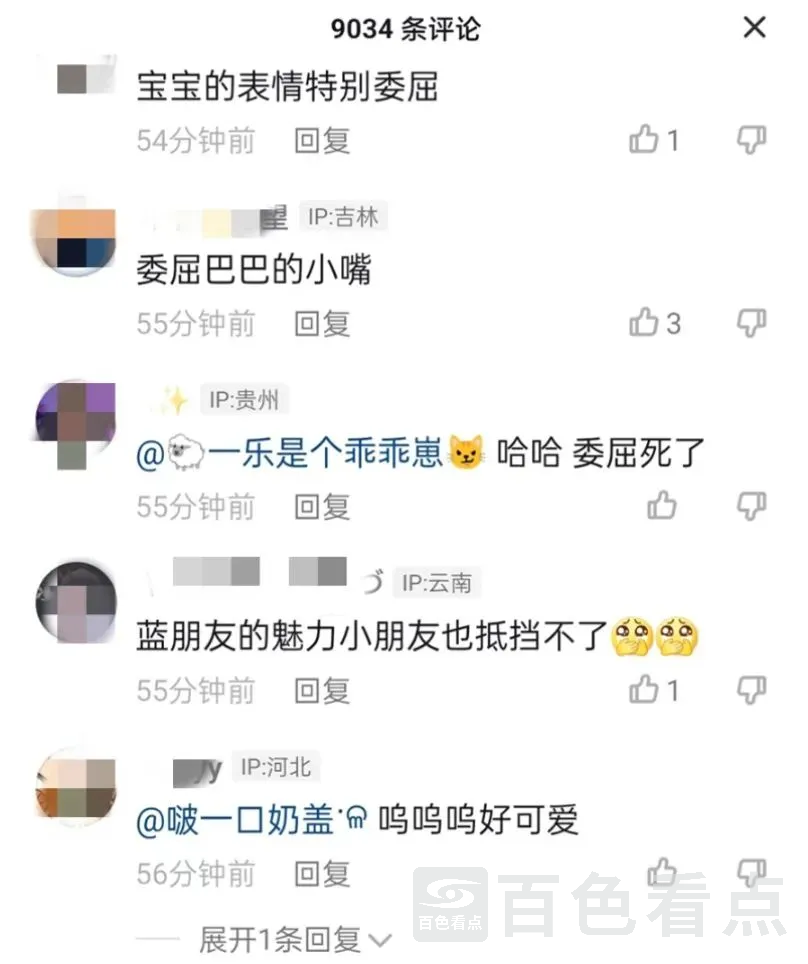808x964 pixels.
Task: Reply to the comment 宝宝的表情特别委屈
Action: point(322,140)
